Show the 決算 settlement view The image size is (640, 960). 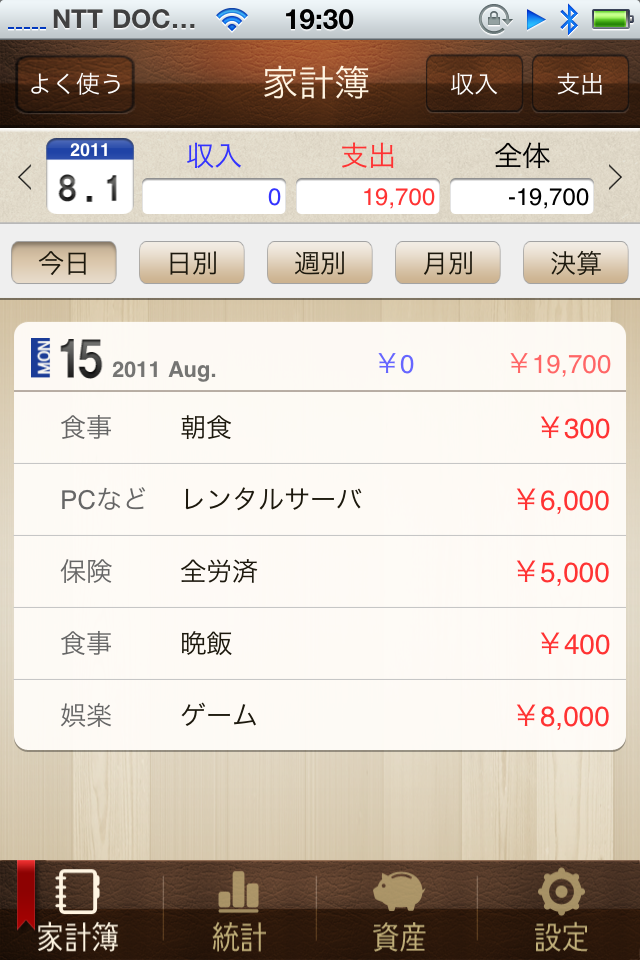(576, 263)
